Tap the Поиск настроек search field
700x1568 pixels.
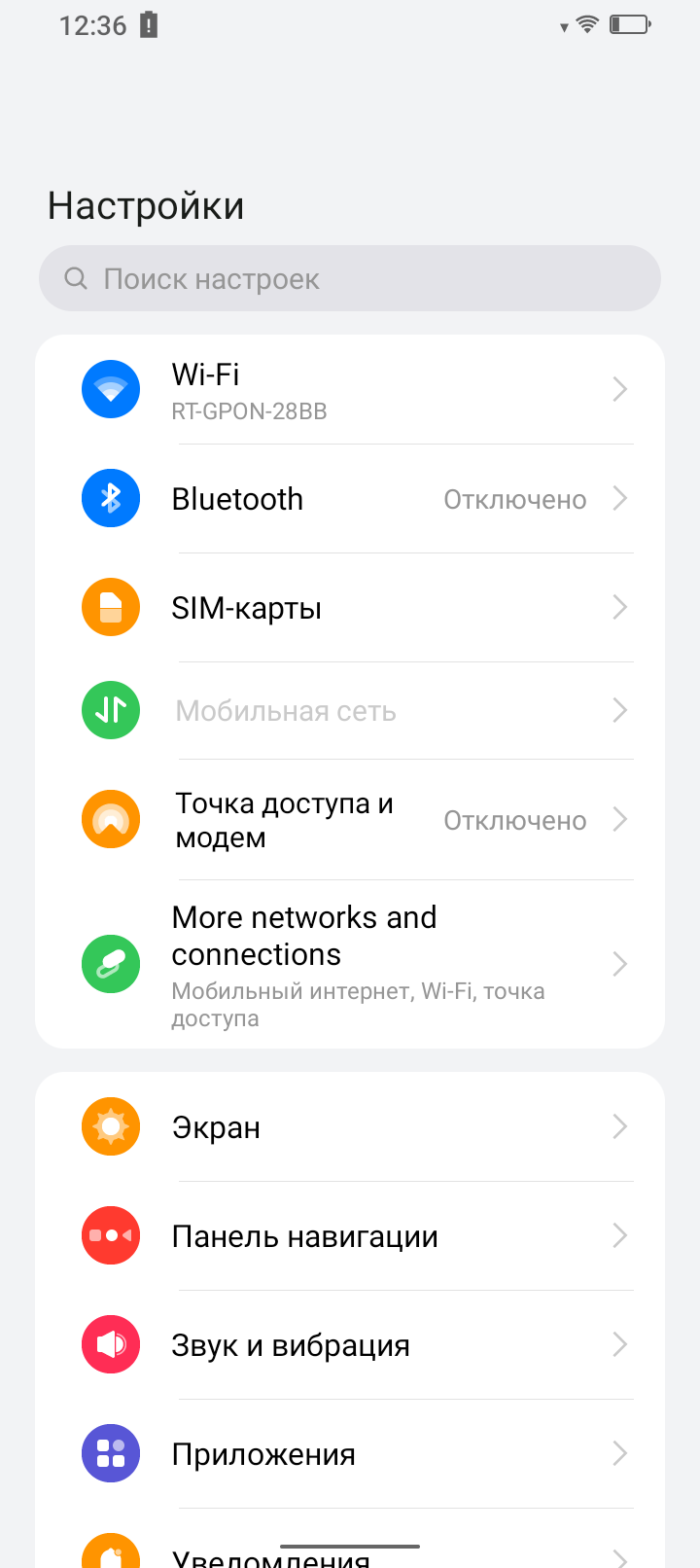(x=350, y=278)
